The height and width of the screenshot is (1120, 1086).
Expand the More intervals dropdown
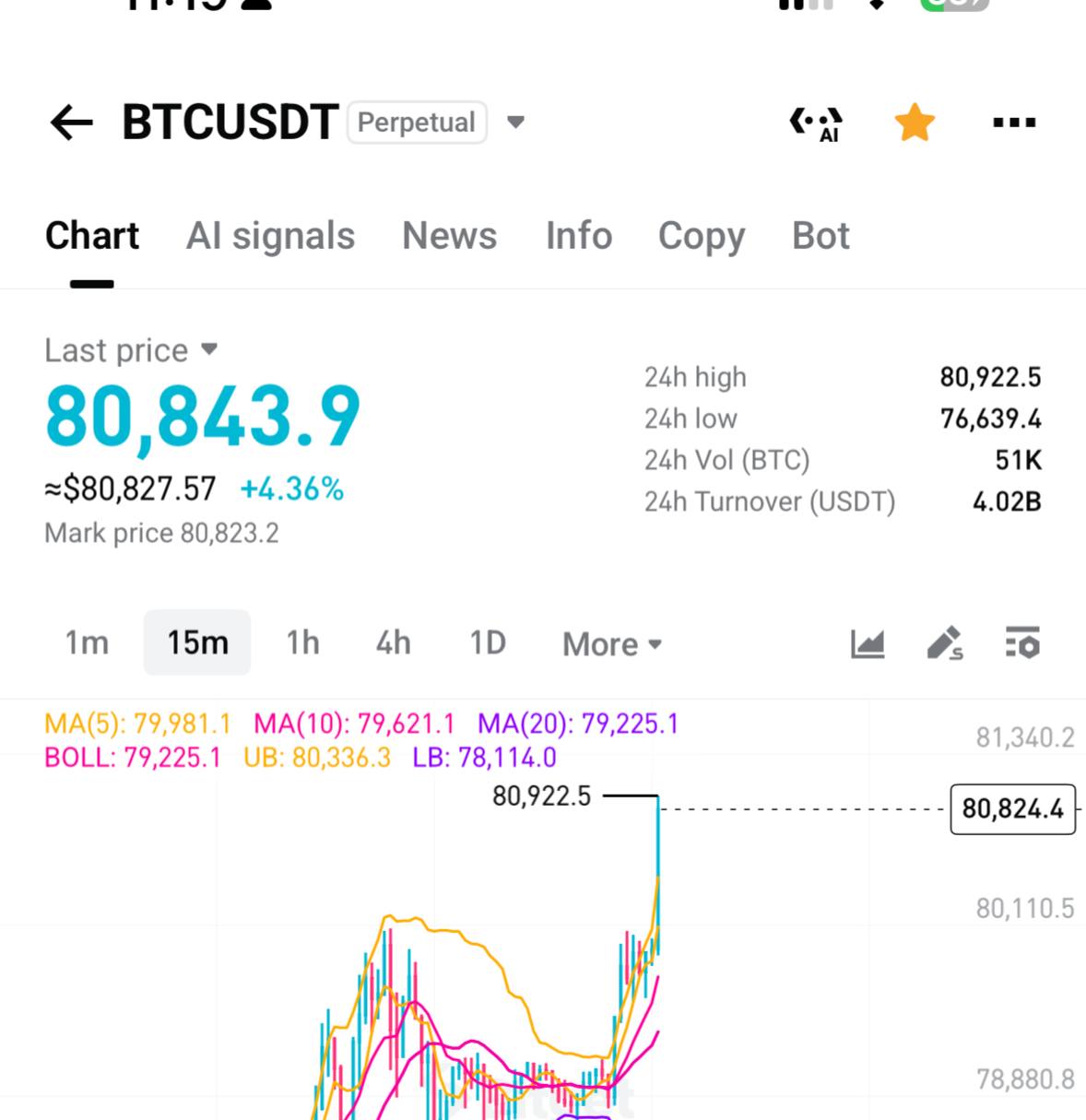613,644
